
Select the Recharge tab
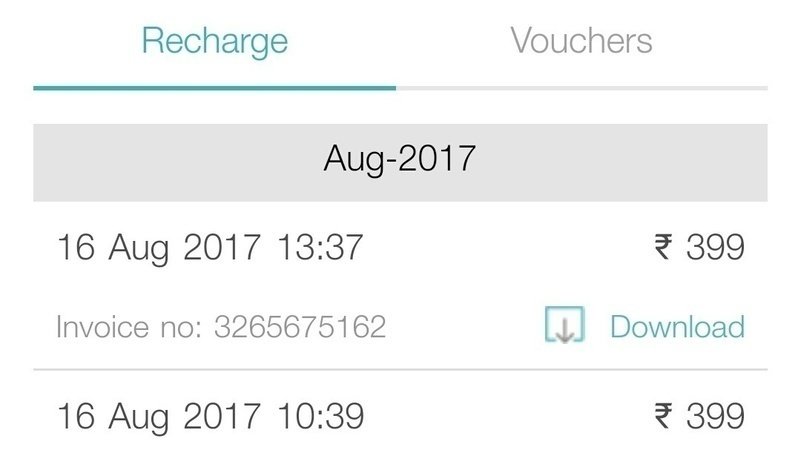coord(214,42)
